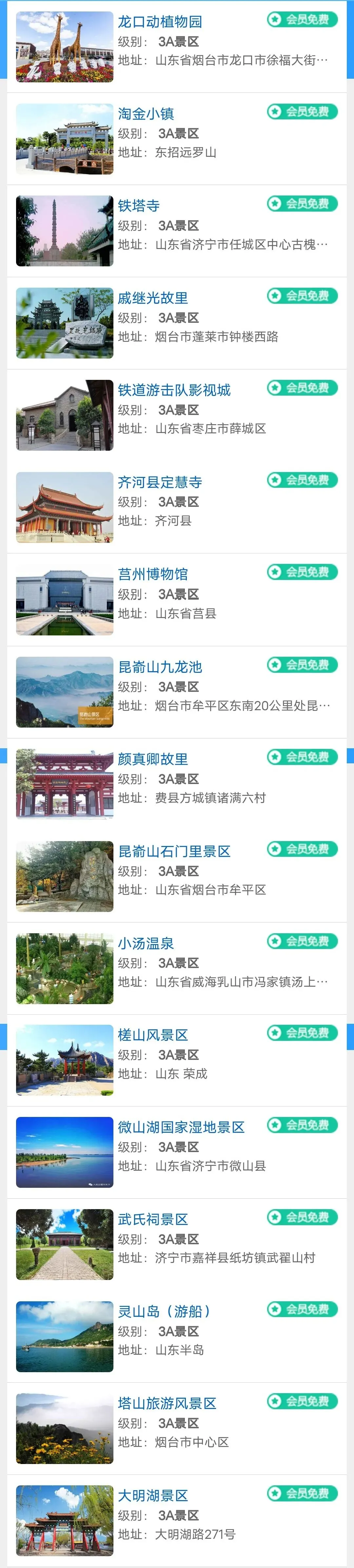View the 武氏祠景区 scenic spot
This screenshot has height=1568, width=354.
pos(153,1219)
